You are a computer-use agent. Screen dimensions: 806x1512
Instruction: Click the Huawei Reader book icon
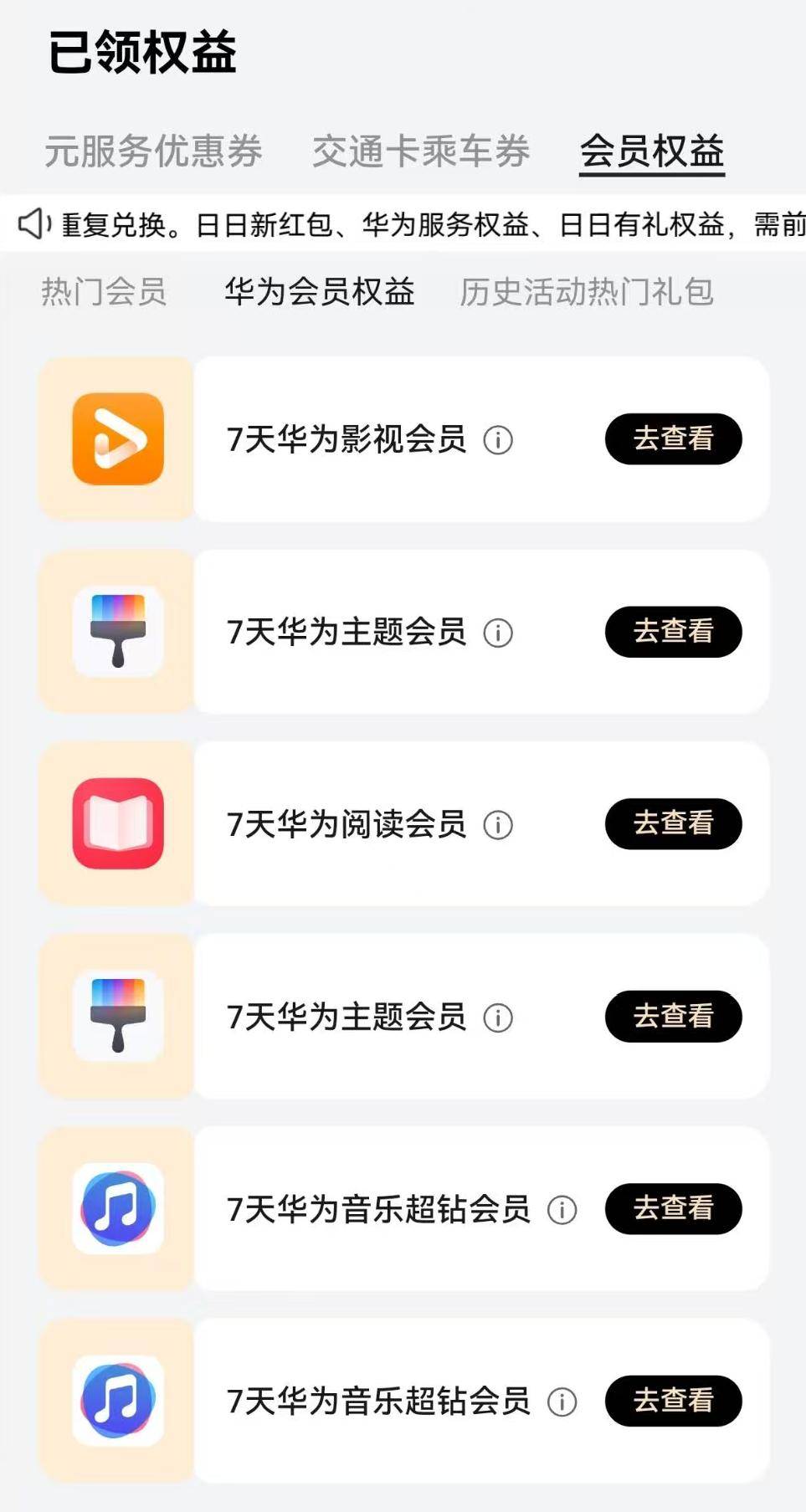point(116,823)
